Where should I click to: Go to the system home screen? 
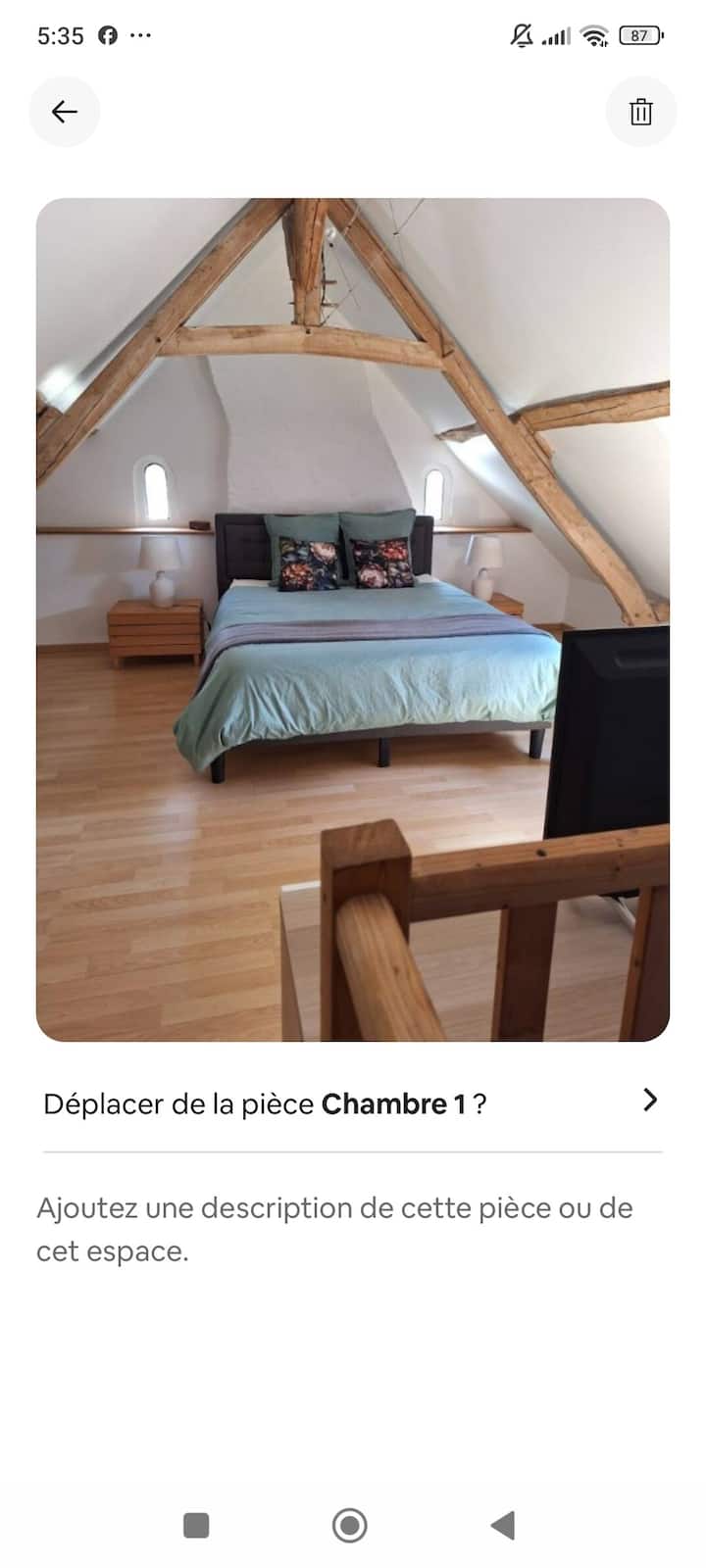click(350, 1525)
